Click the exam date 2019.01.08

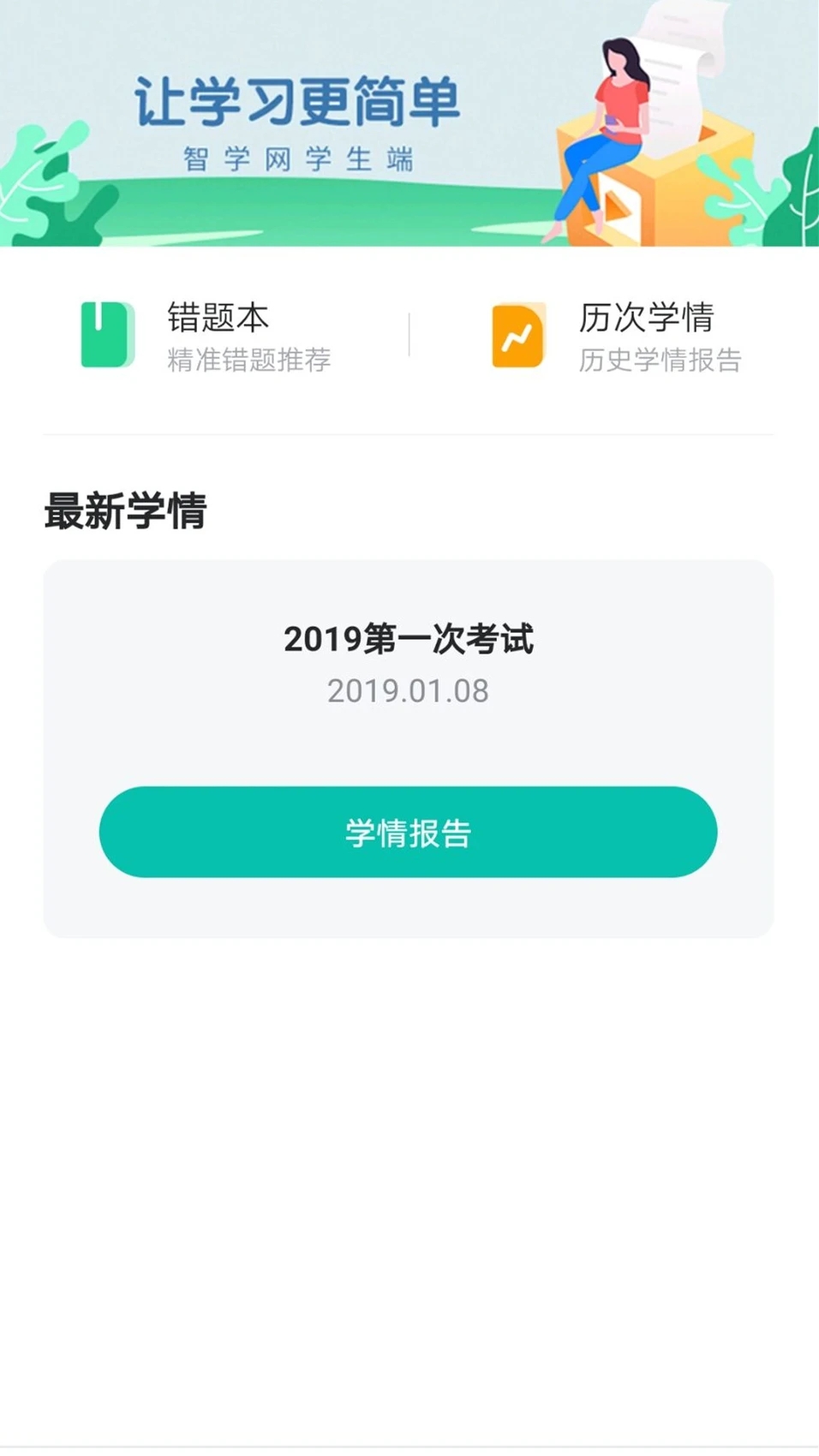409,689
